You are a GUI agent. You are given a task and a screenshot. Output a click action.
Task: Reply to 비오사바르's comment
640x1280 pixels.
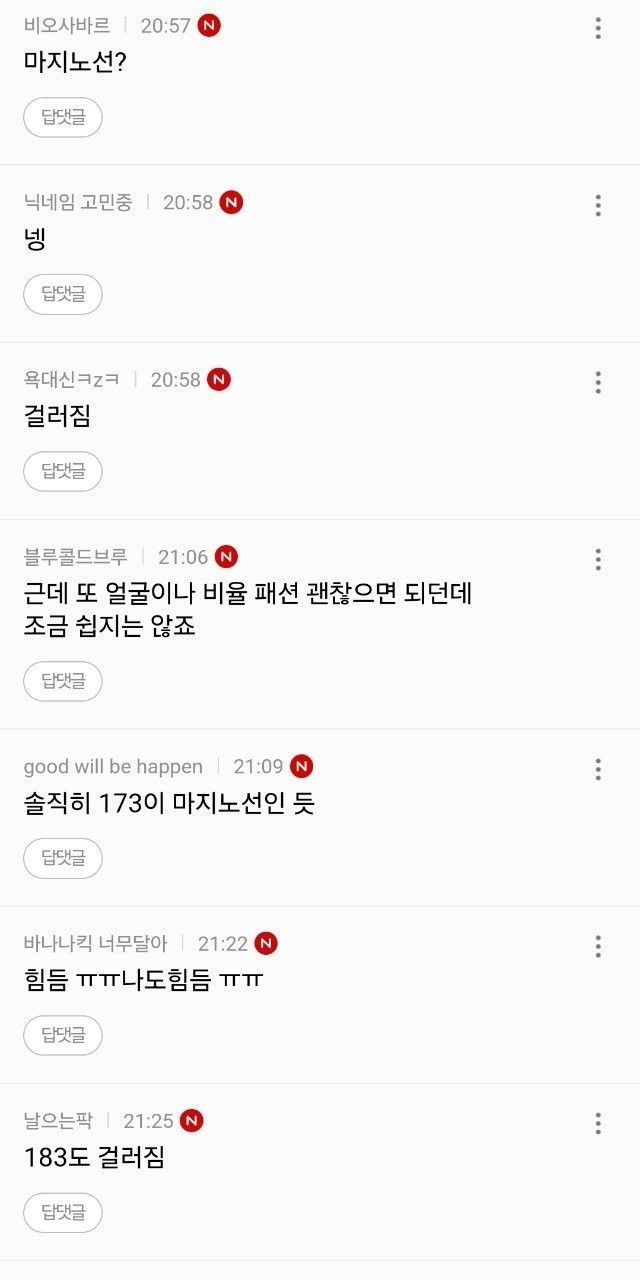coord(63,117)
